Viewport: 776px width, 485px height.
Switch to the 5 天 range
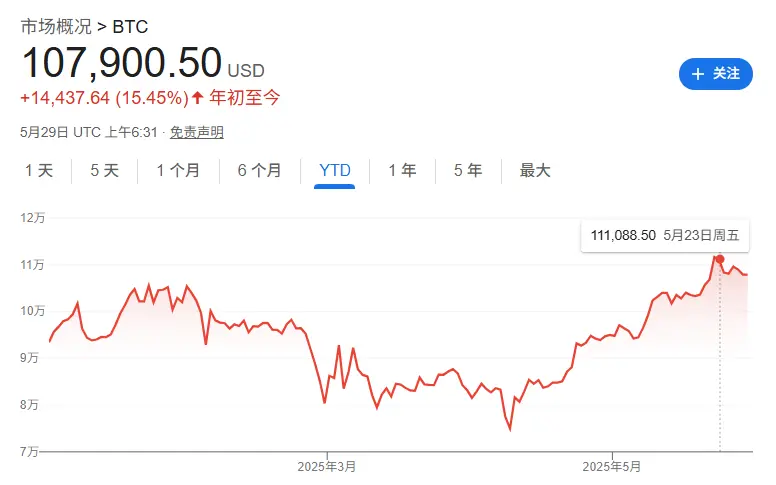pyautogui.click(x=105, y=171)
